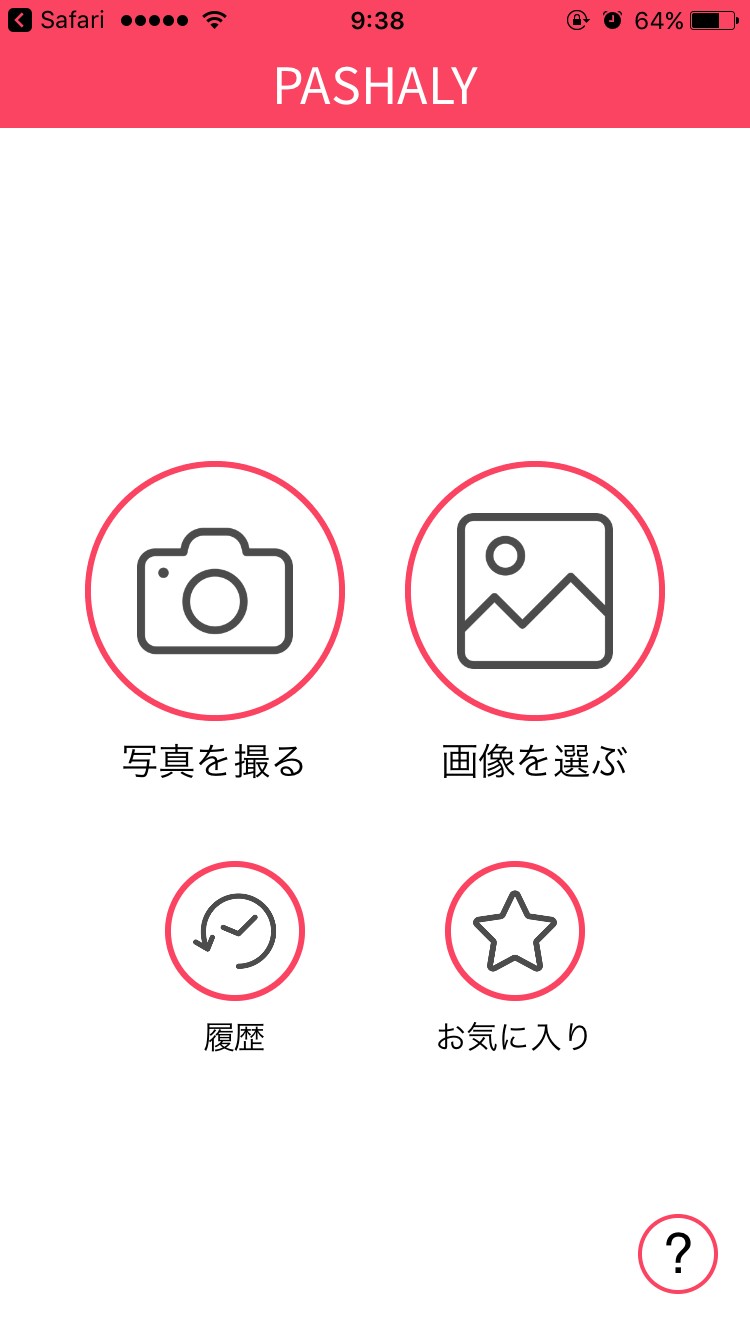Choose an image from the gallery
The image size is (750, 1334).
tap(535, 591)
